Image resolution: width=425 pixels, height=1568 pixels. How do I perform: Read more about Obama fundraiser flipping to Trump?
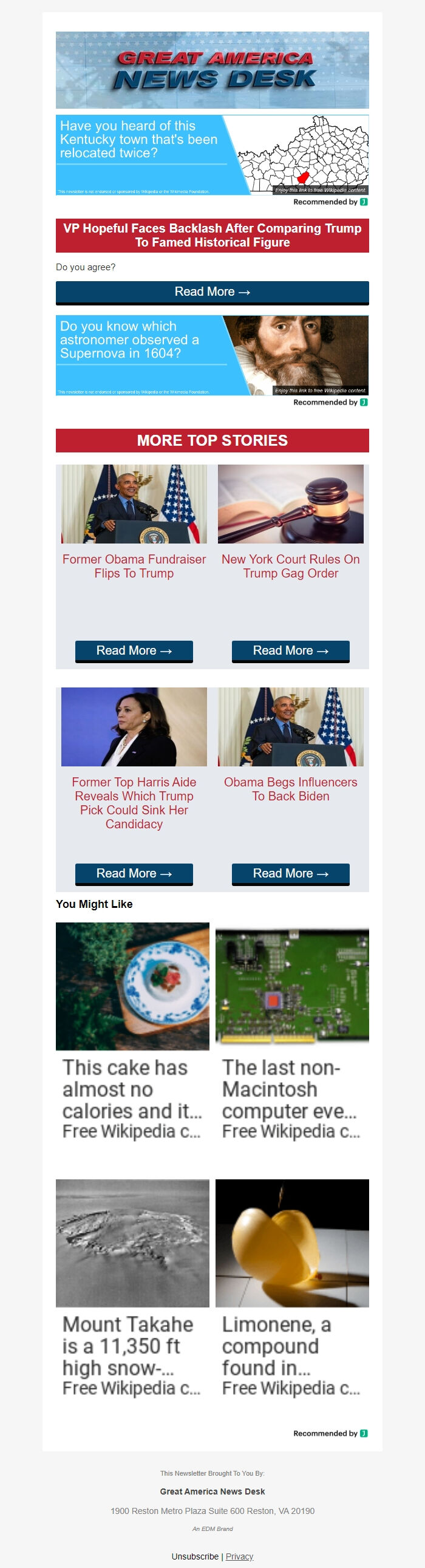pos(134,650)
